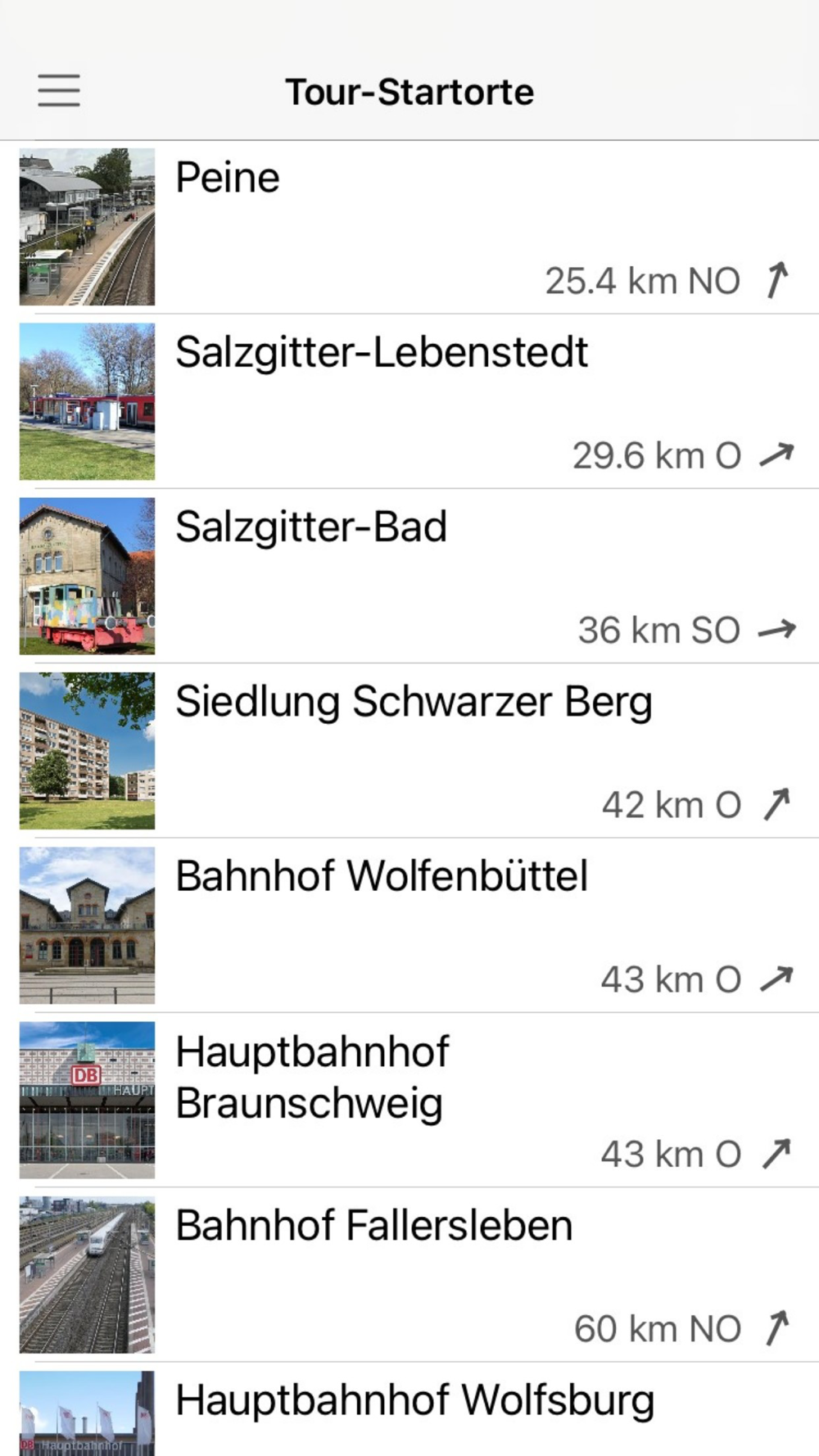Screen dimensions: 819x1456
Task: Open Hauptbahnhof Braunschweig entry
Action: [x=409, y=1100]
